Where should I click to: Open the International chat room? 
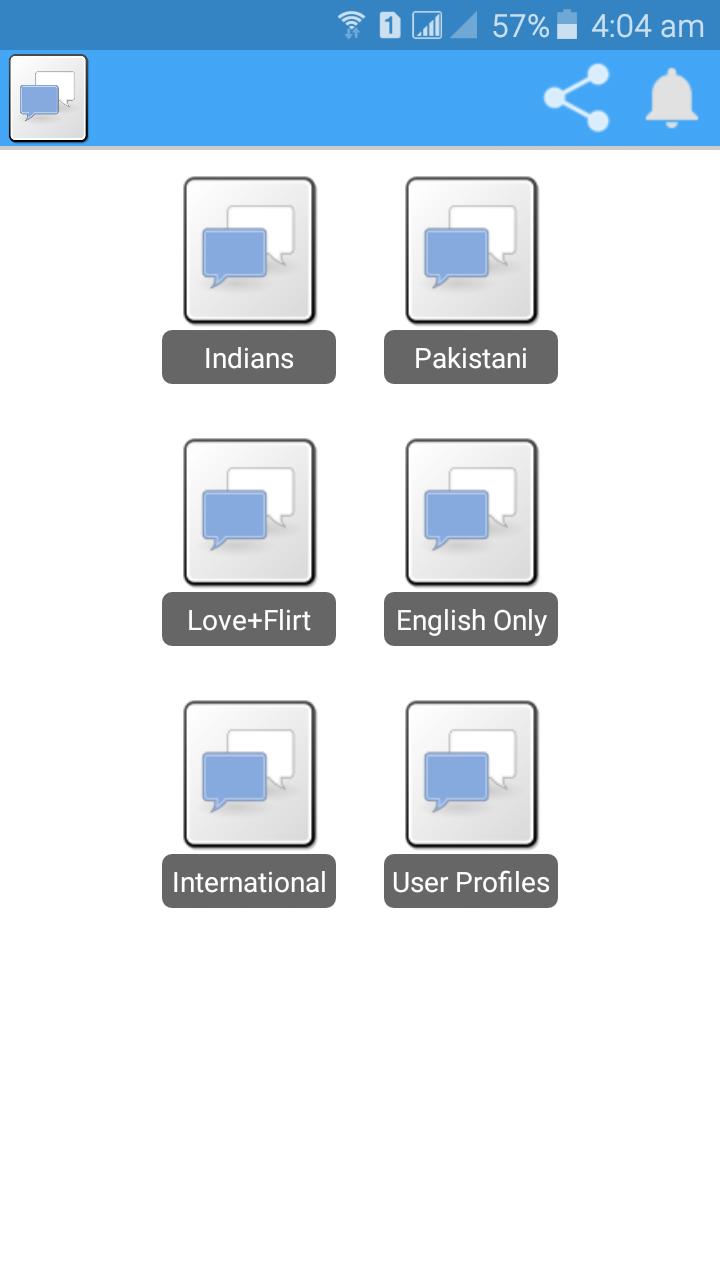(x=249, y=776)
